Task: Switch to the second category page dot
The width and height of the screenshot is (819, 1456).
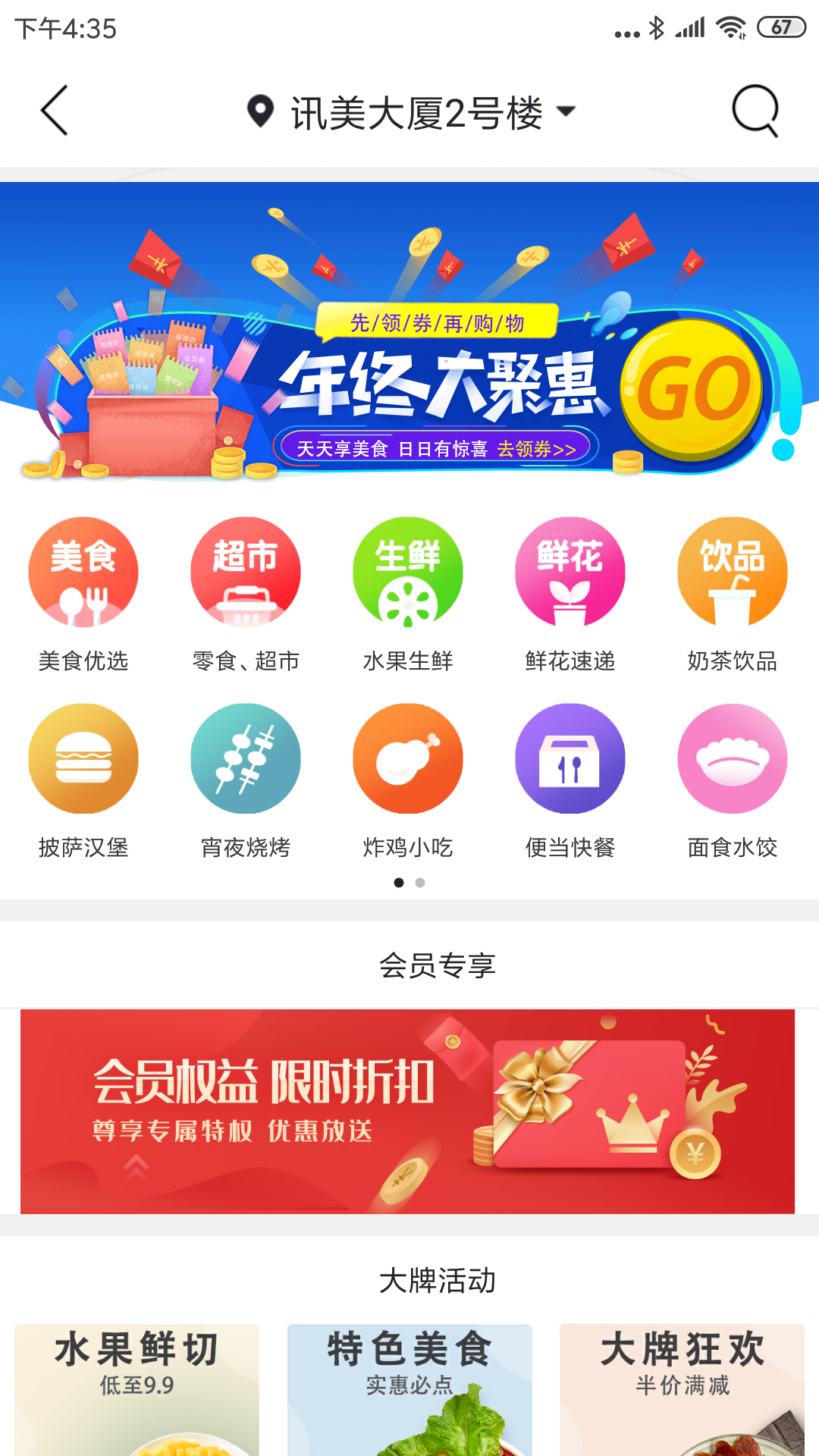Action: [420, 883]
